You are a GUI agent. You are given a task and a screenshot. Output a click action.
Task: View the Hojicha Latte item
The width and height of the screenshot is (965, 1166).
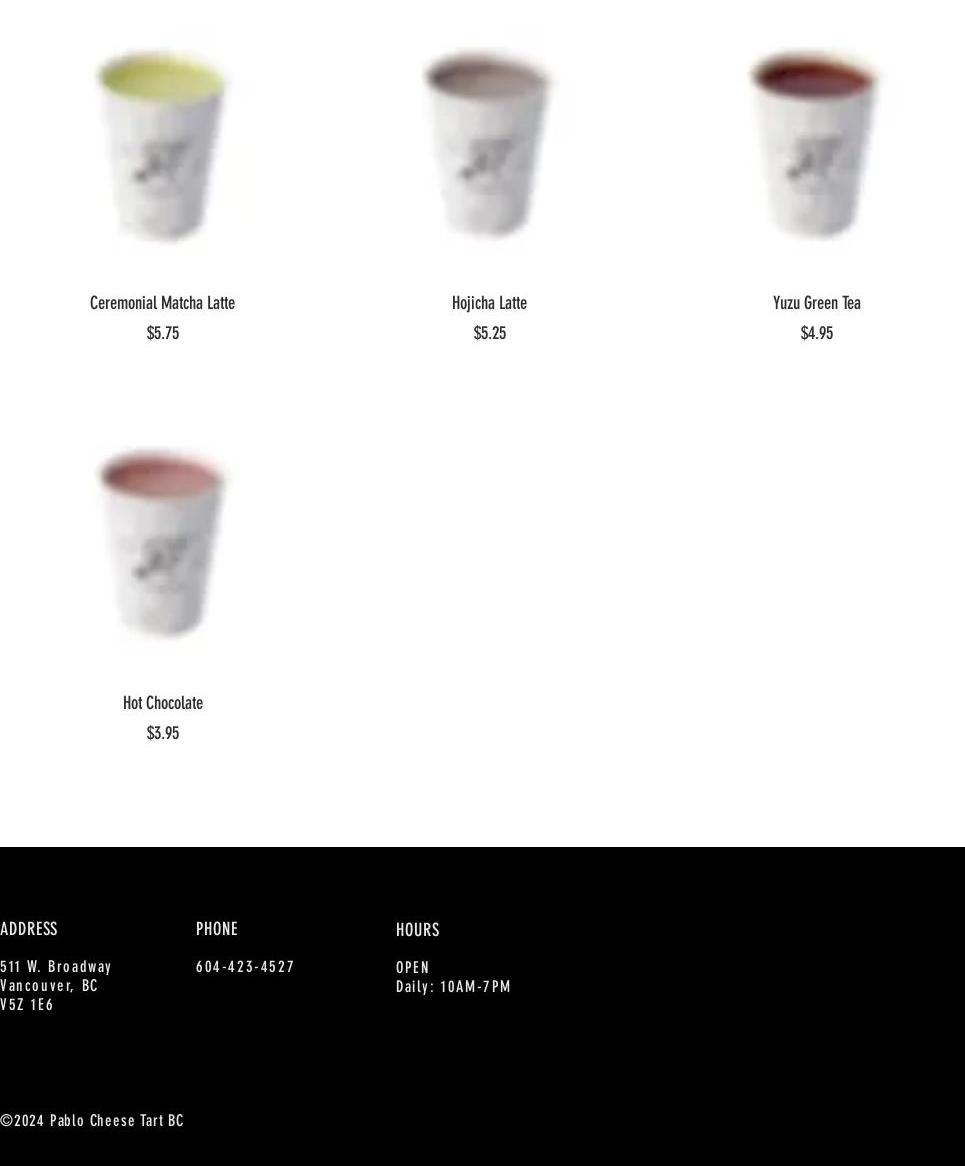click(489, 303)
